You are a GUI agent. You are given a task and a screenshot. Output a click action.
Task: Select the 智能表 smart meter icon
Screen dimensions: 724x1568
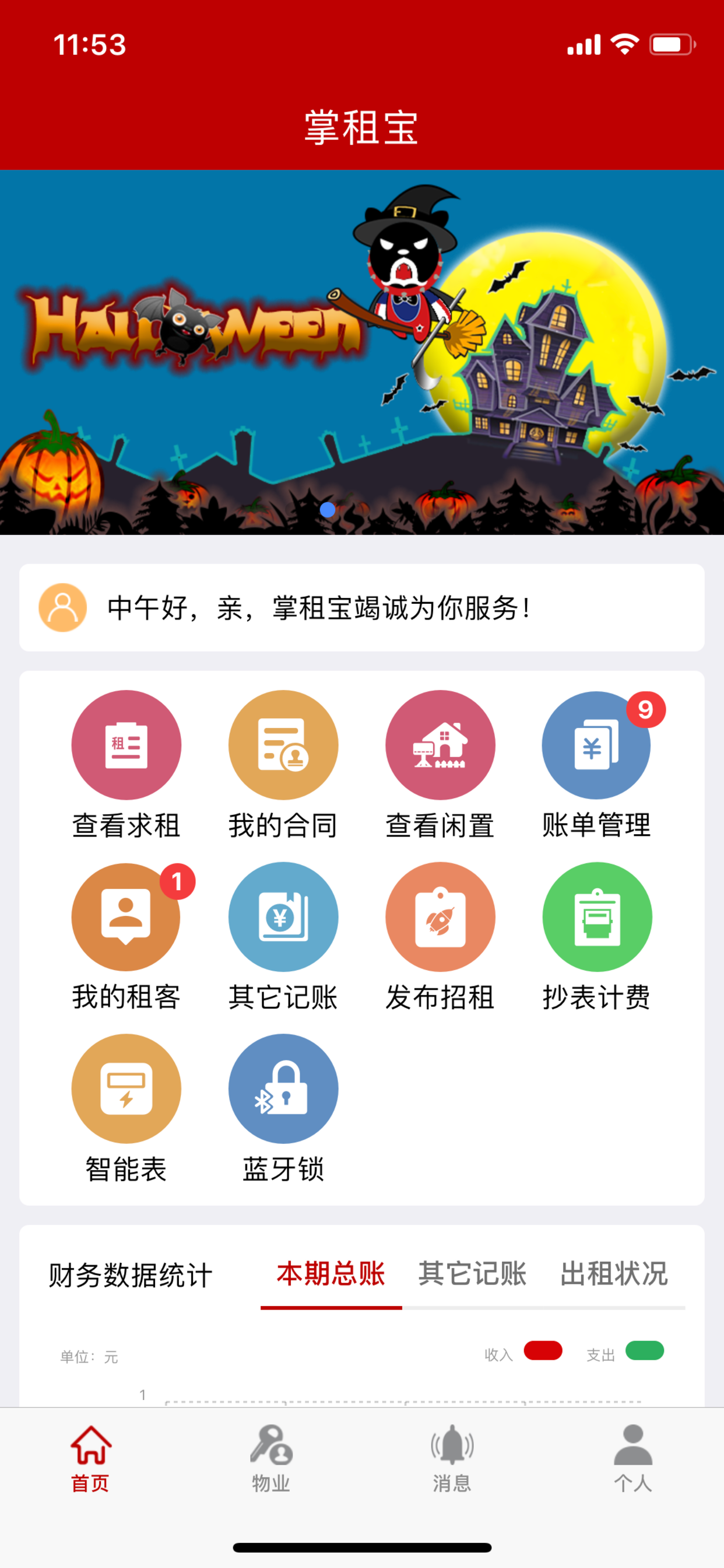point(126,1088)
